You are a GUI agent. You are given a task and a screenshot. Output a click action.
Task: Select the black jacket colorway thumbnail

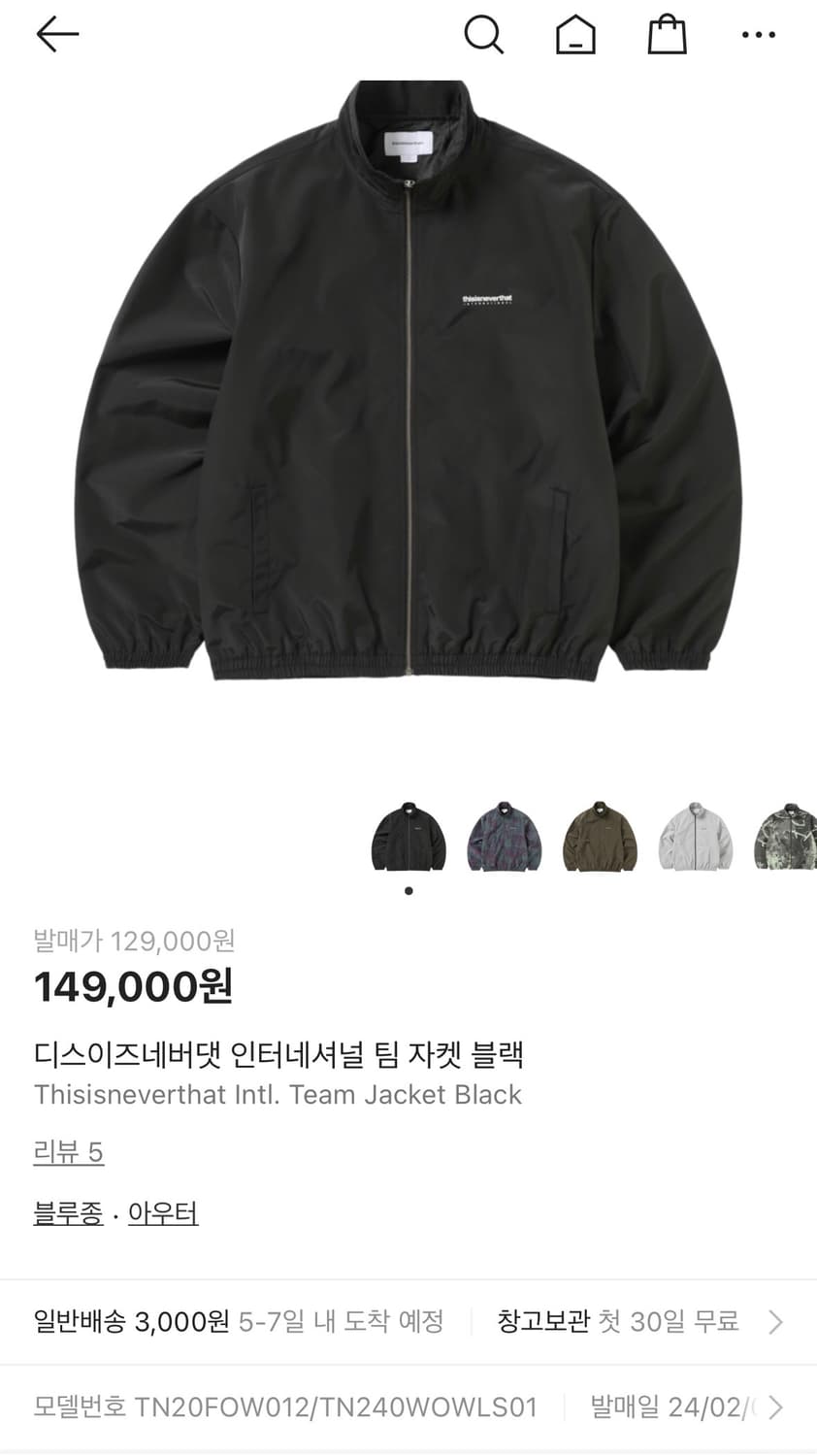408,840
